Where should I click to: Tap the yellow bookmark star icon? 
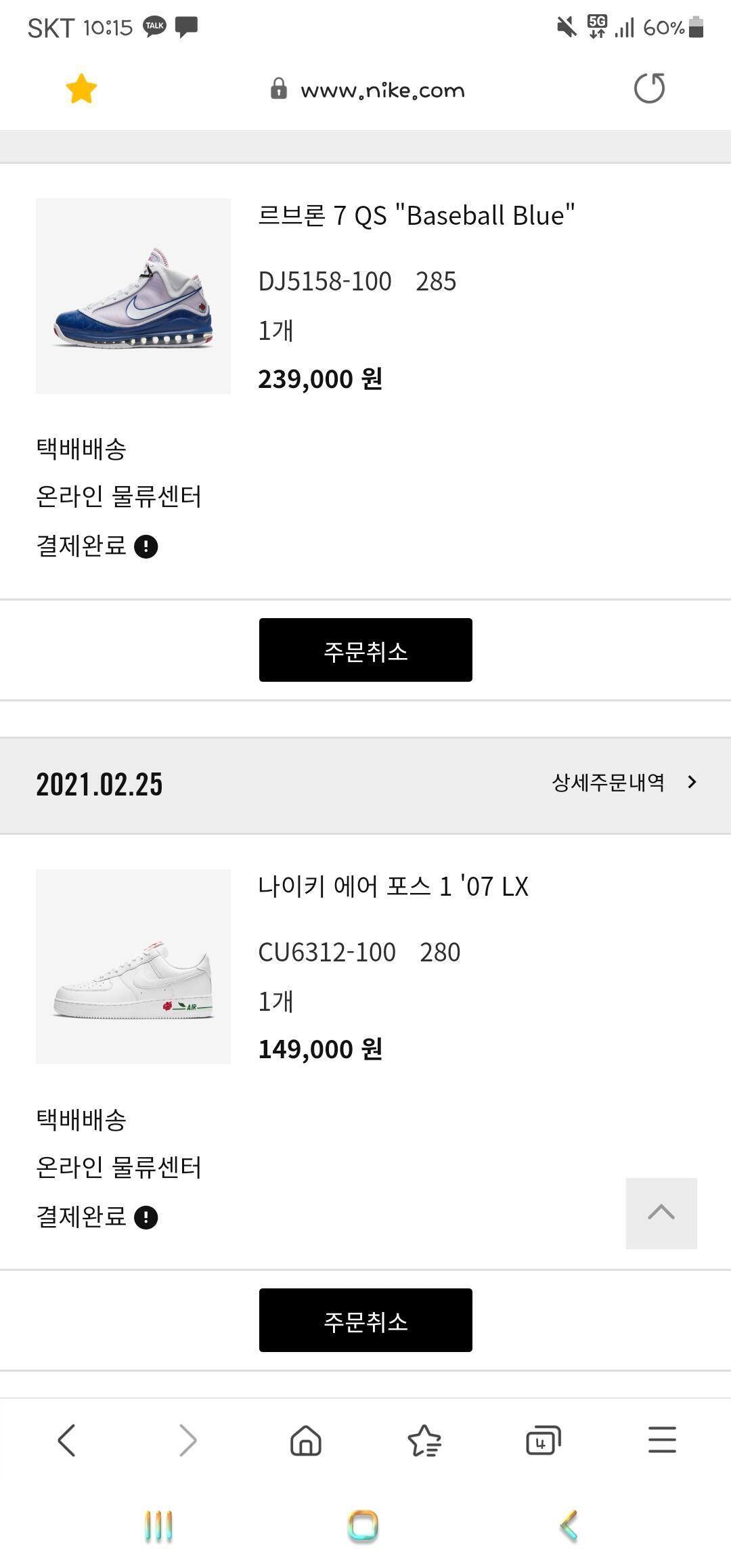[x=81, y=89]
